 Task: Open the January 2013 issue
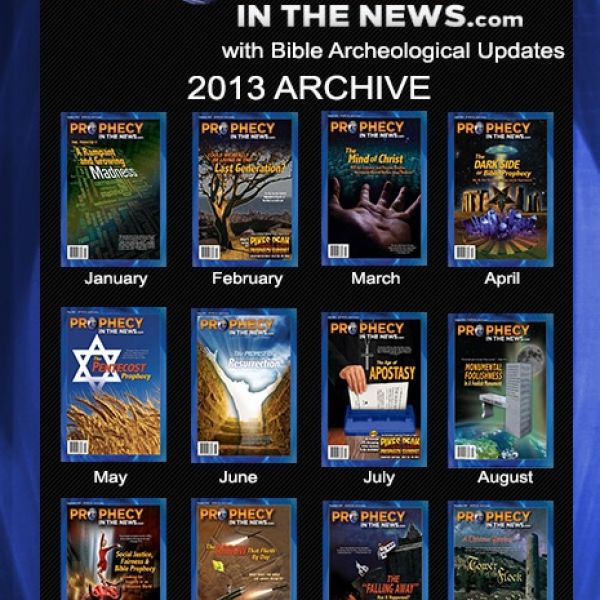(113, 189)
